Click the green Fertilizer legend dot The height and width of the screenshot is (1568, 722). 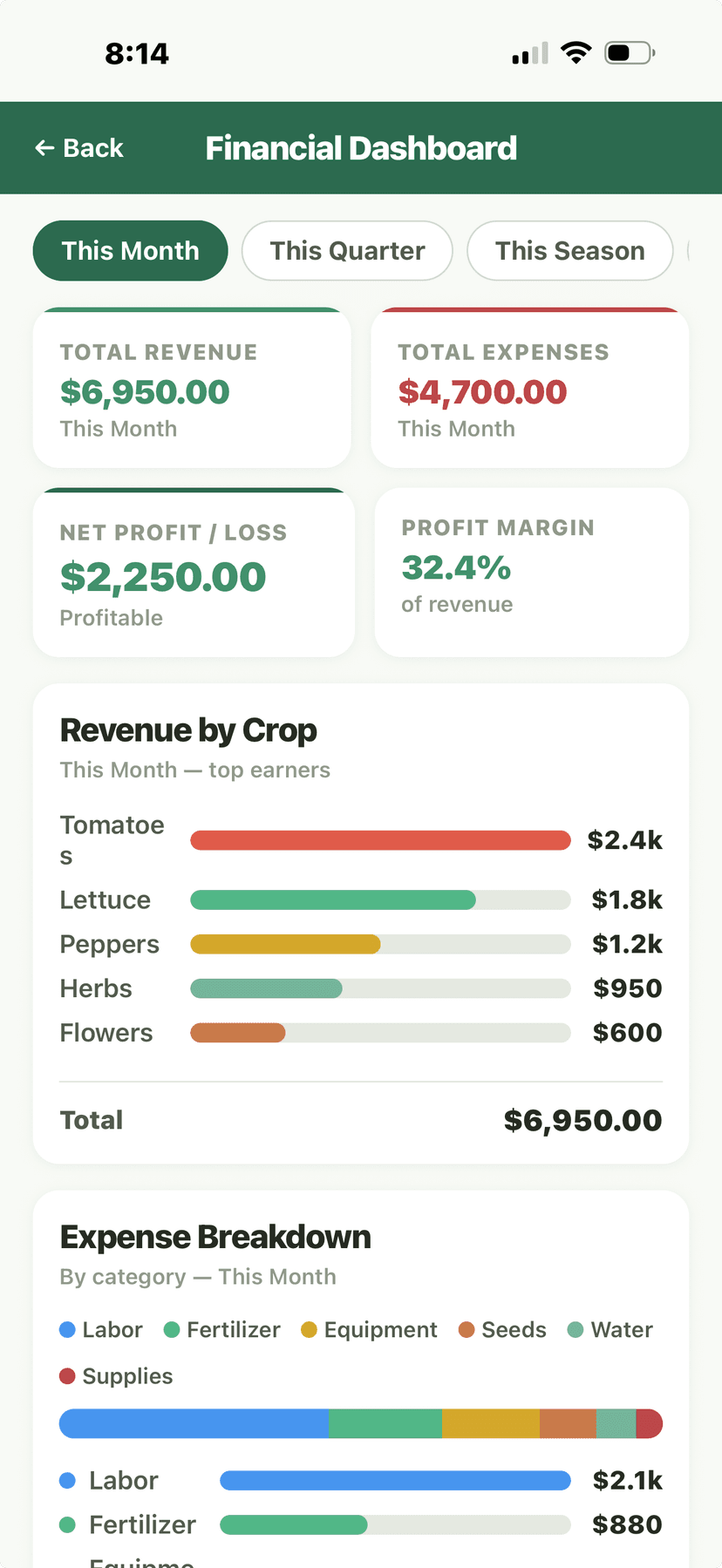tap(170, 1329)
